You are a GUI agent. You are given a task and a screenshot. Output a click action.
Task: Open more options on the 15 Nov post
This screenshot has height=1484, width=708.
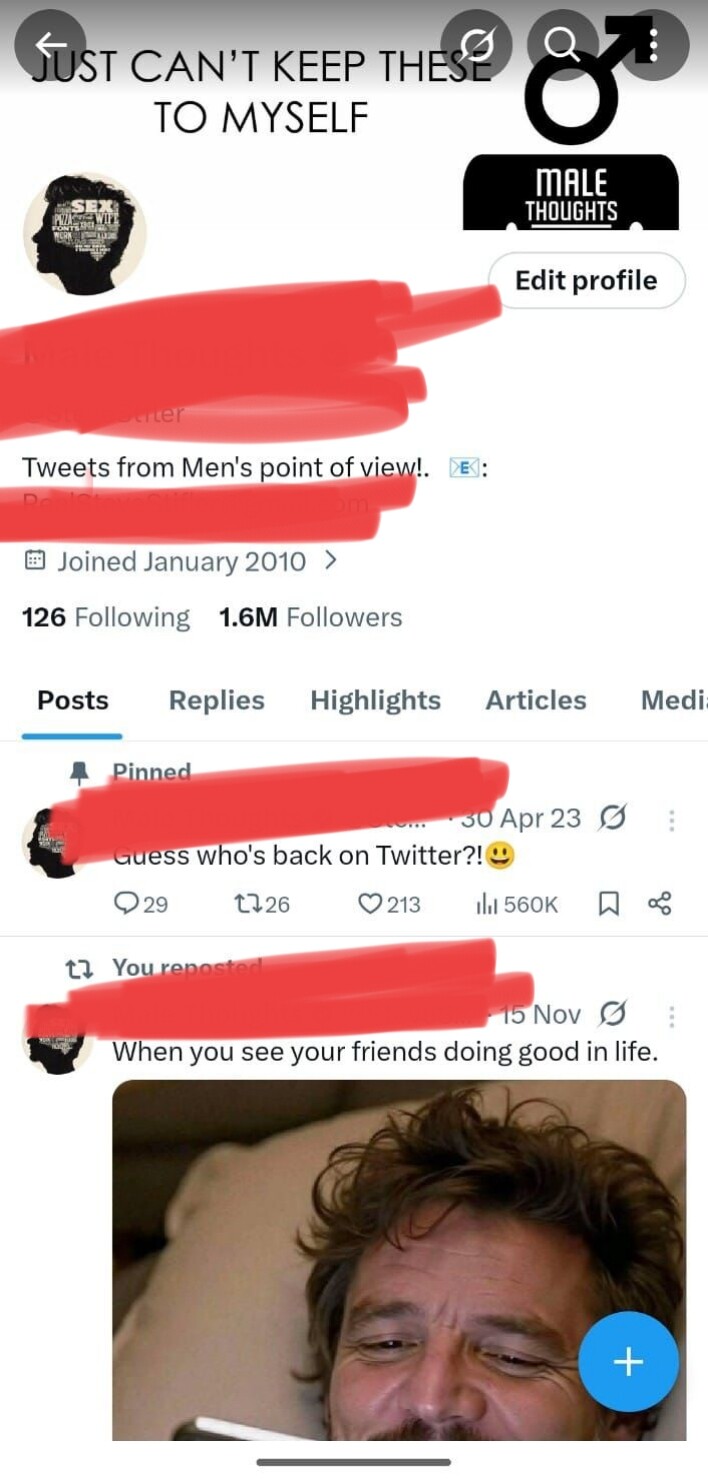(x=671, y=1016)
